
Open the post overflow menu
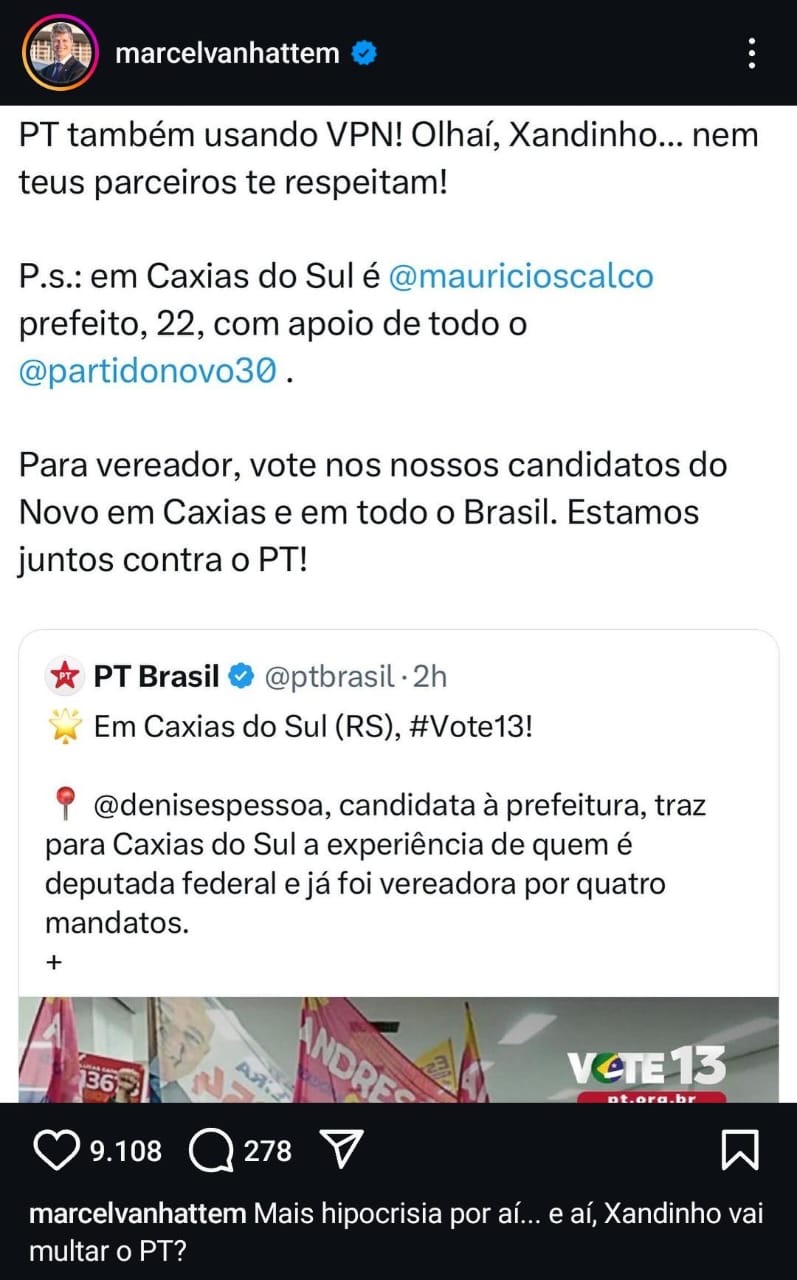(752, 53)
